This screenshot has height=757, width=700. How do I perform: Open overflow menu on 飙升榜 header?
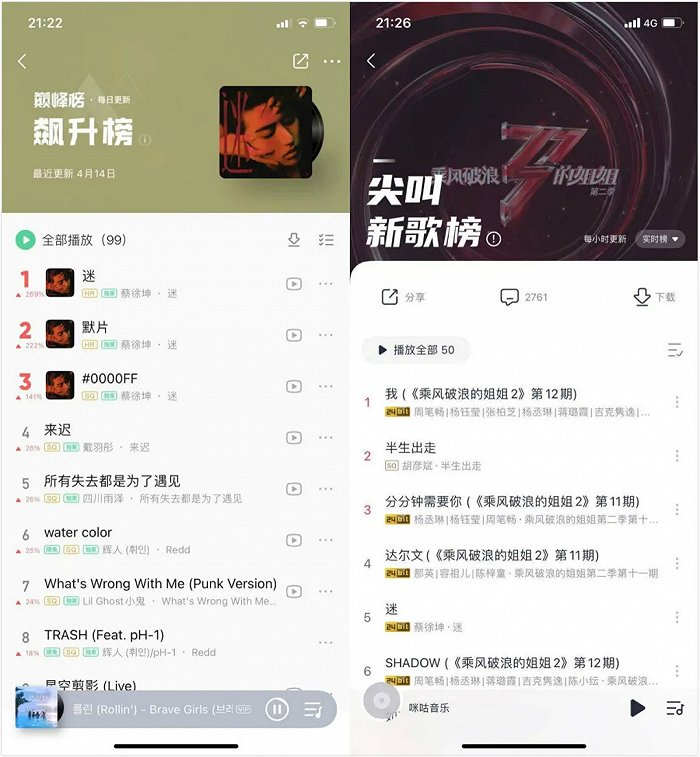(332, 61)
